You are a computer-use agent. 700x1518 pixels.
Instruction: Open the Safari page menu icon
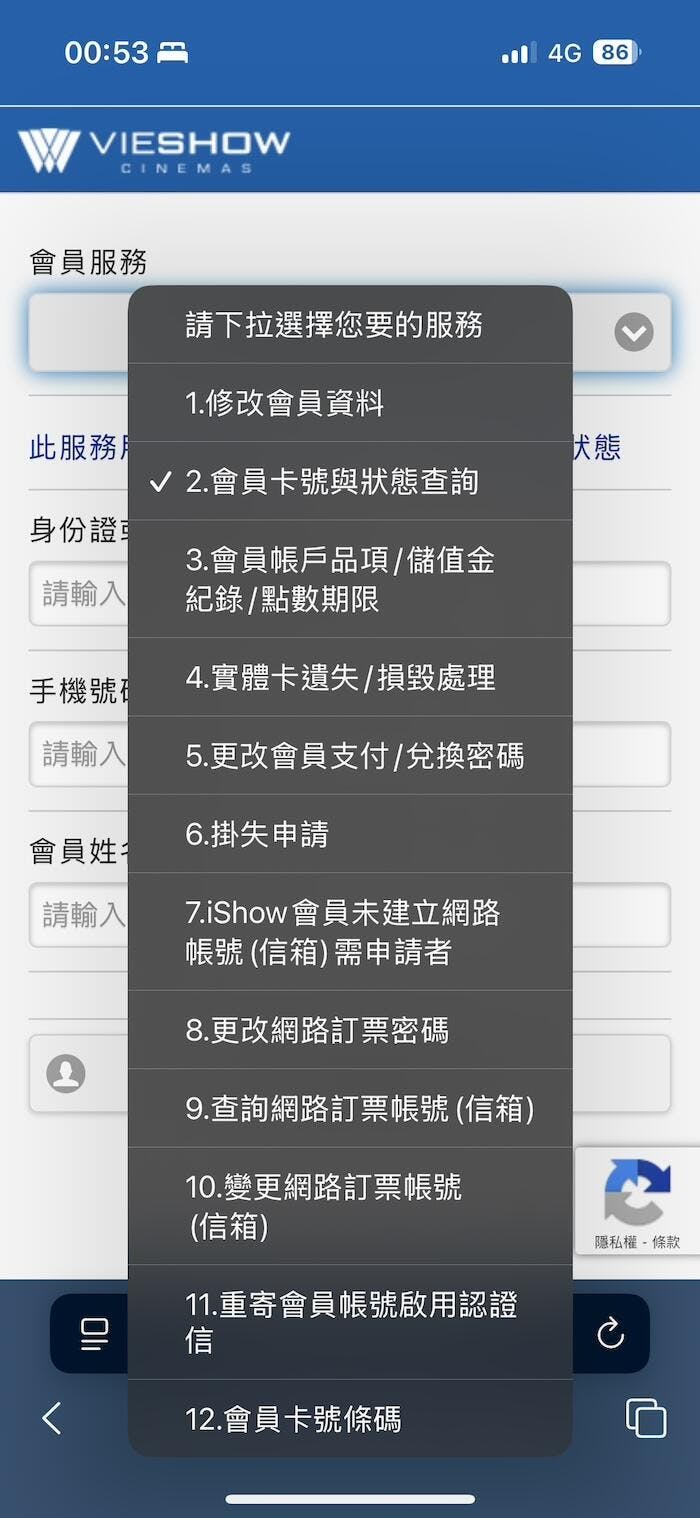94,1333
